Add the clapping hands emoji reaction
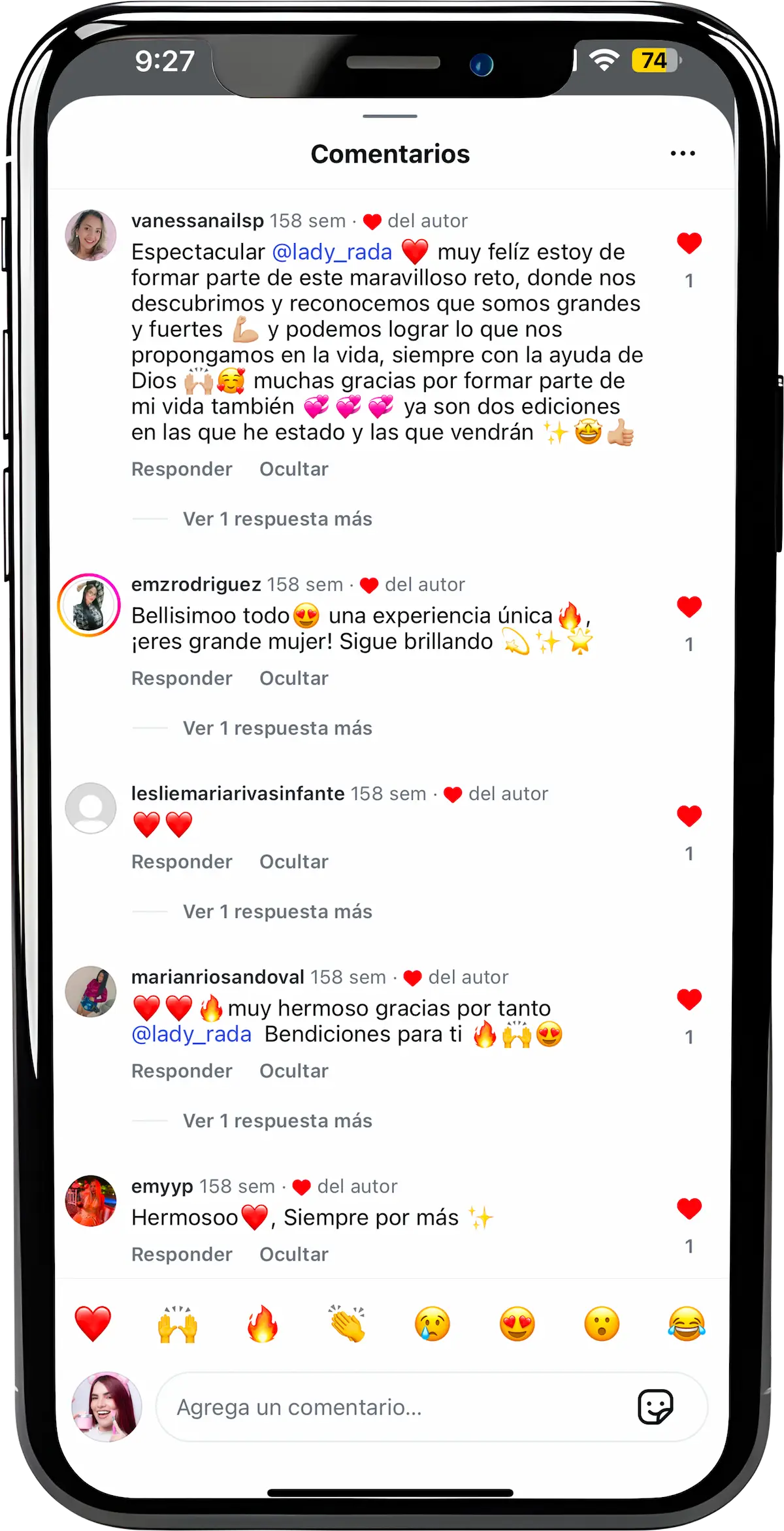Screen dimensions: 784x1531 (x=348, y=1325)
